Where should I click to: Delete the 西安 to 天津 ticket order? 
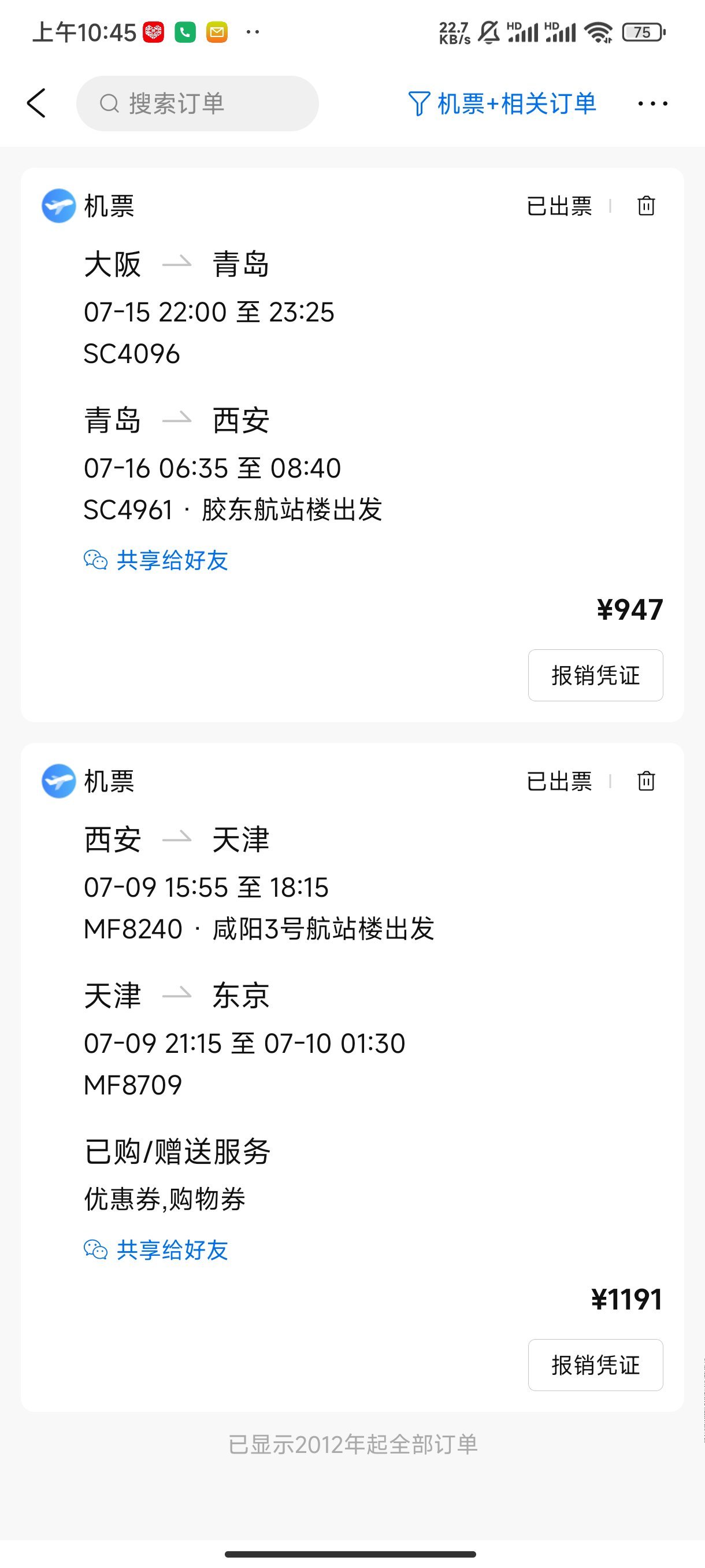click(646, 781)
